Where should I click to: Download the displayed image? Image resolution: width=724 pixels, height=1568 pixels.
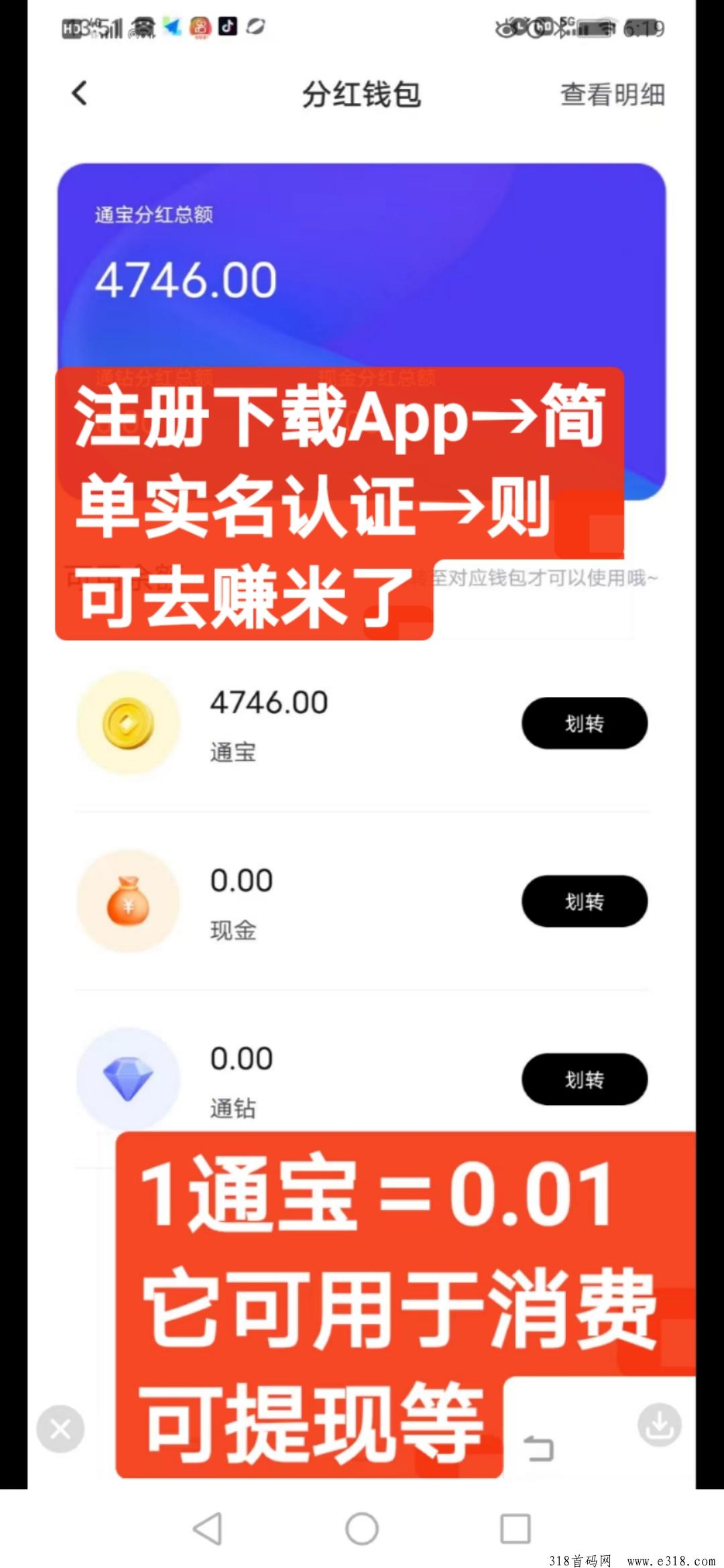(x=660, y=1425)
